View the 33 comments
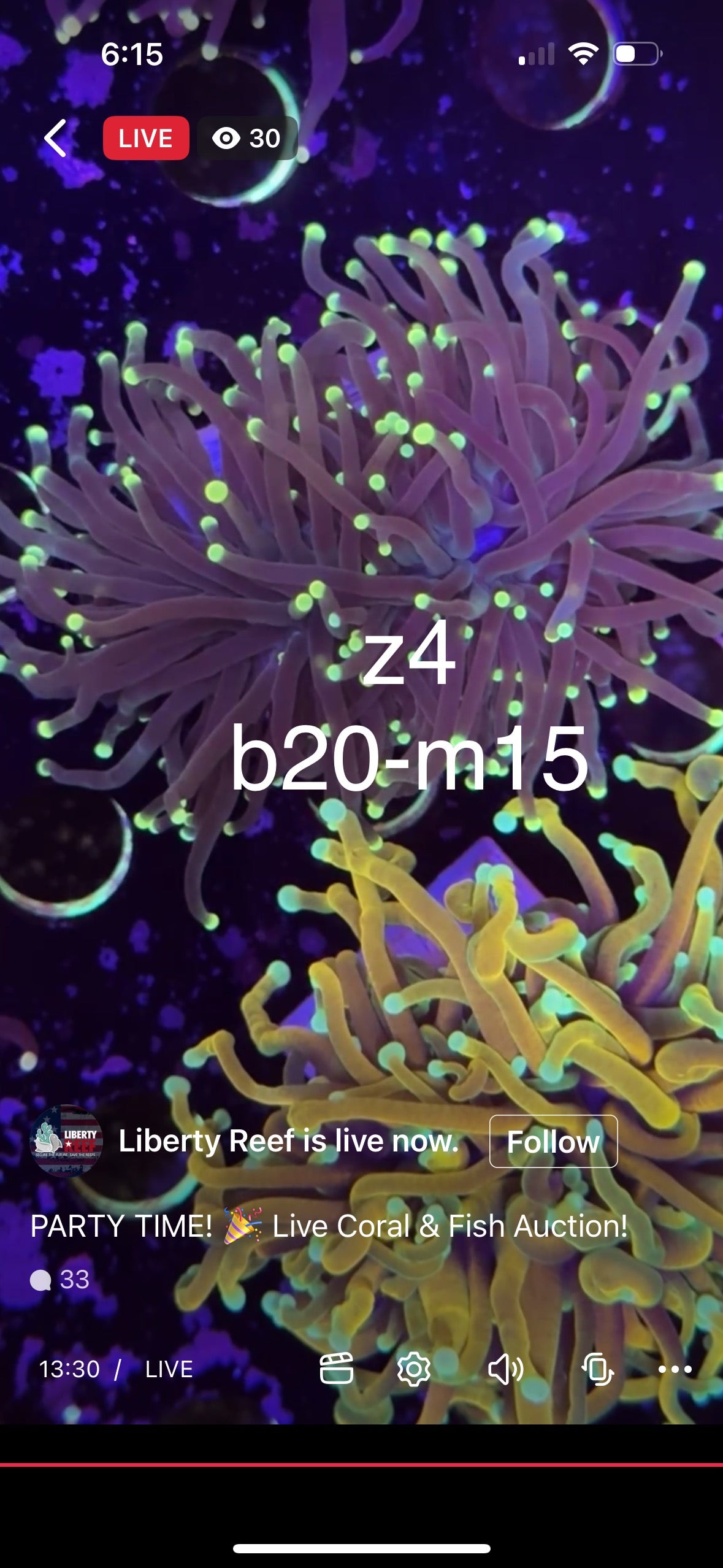The width and height of the screenshot is (723, 1568). [x=60, y=1280]
